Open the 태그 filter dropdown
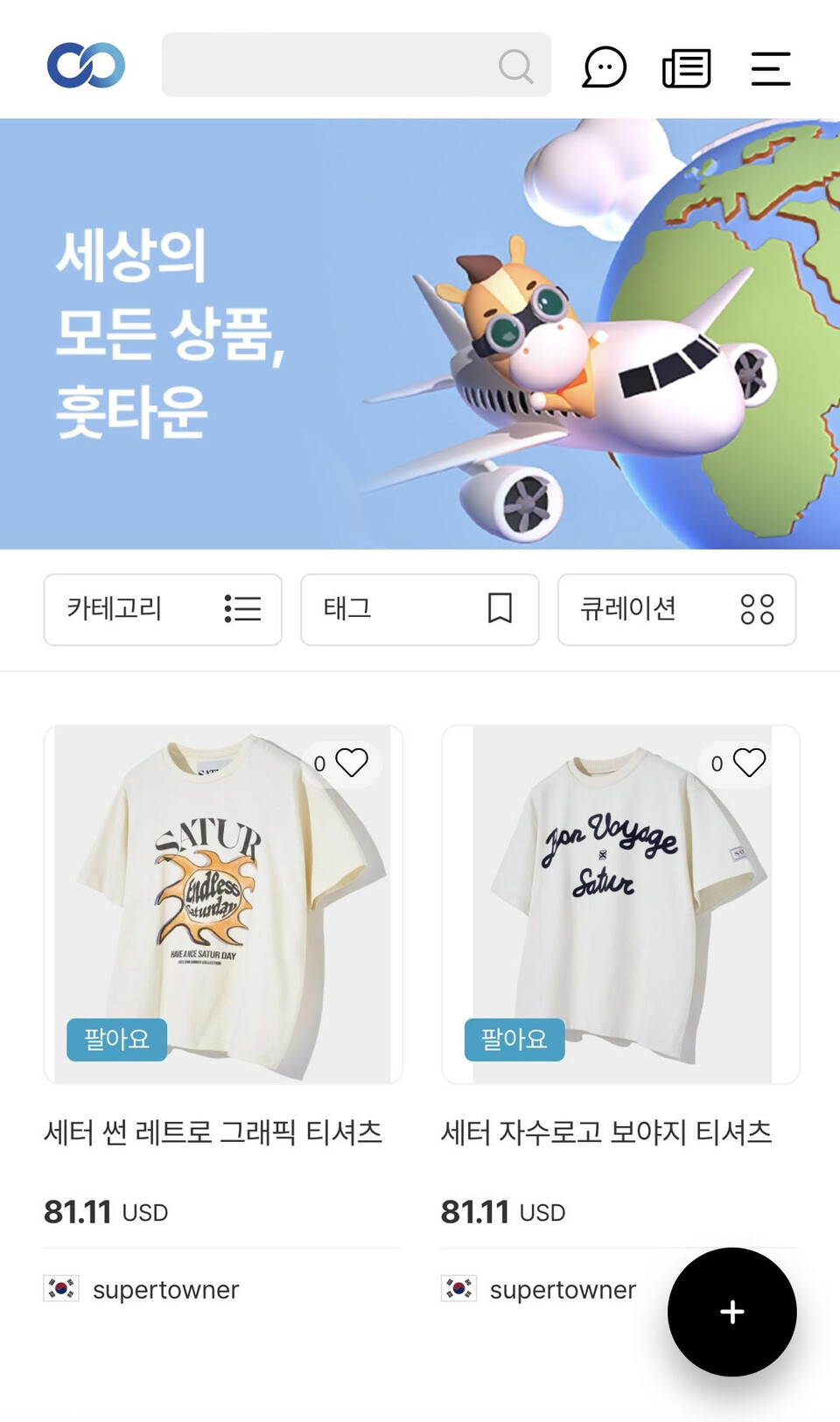Screen dimensions: 840x1422 click(x=420, y=610)
